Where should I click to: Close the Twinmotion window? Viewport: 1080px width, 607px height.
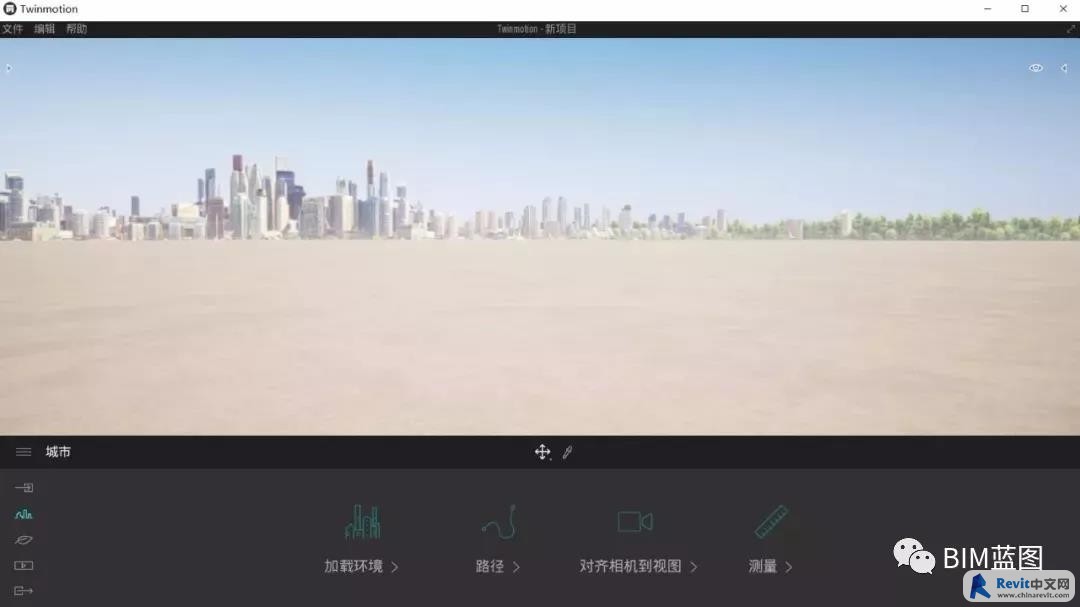click(x=1062, y=9)
